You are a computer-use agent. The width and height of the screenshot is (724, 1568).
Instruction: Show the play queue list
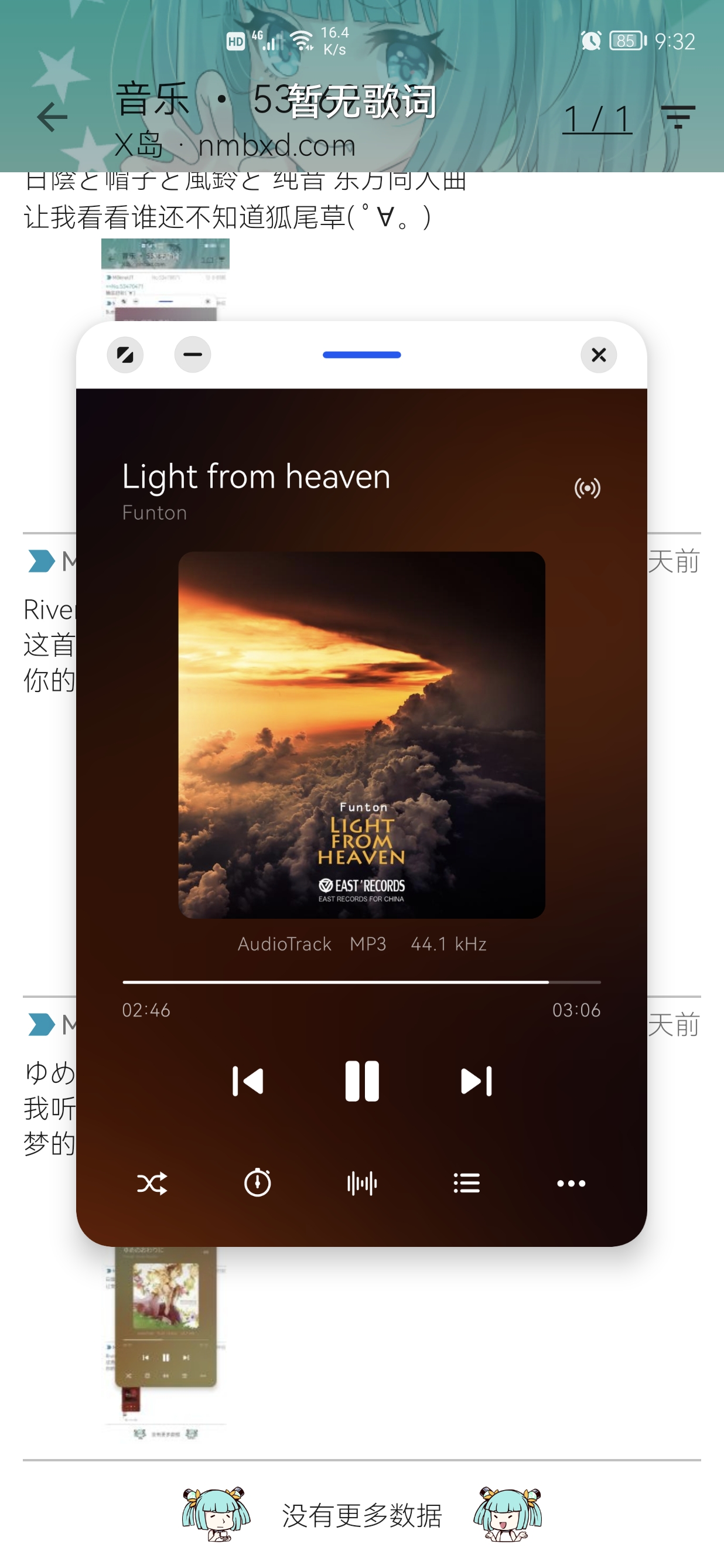tap(467, 1184)
